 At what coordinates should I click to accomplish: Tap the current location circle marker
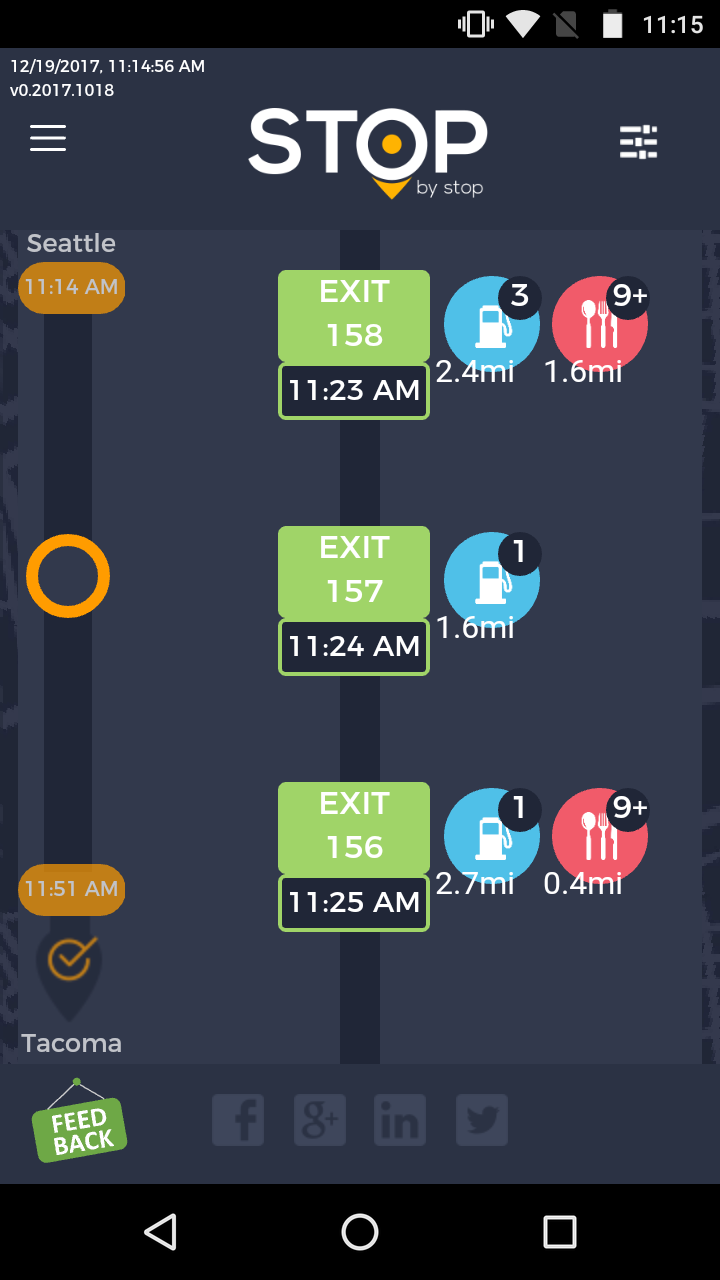point(68,576)
